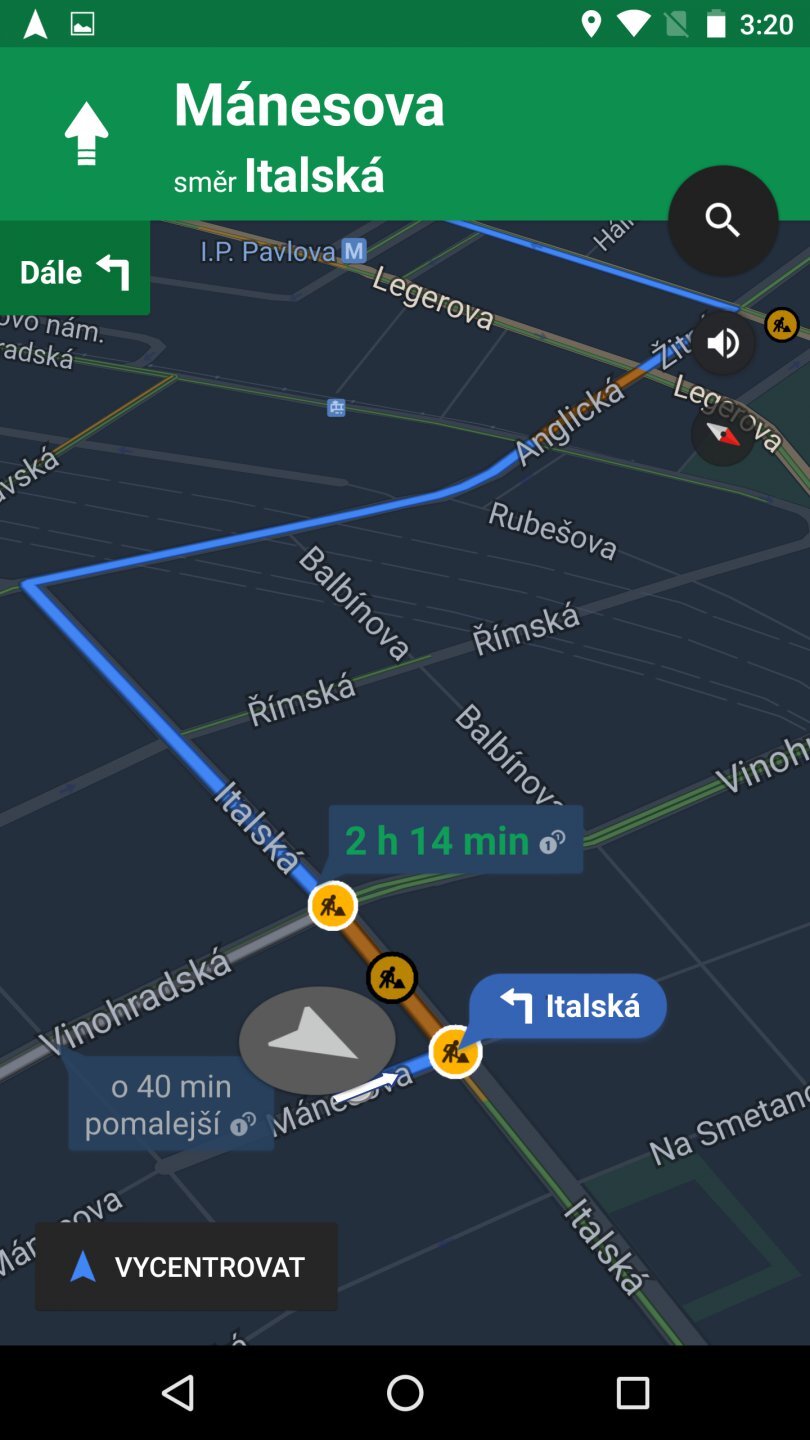Tap the roadworks icon on Italská near Vinohradská
This screenshot has height=1440, width=810.
pyautogui.click(x=333, y=906)
